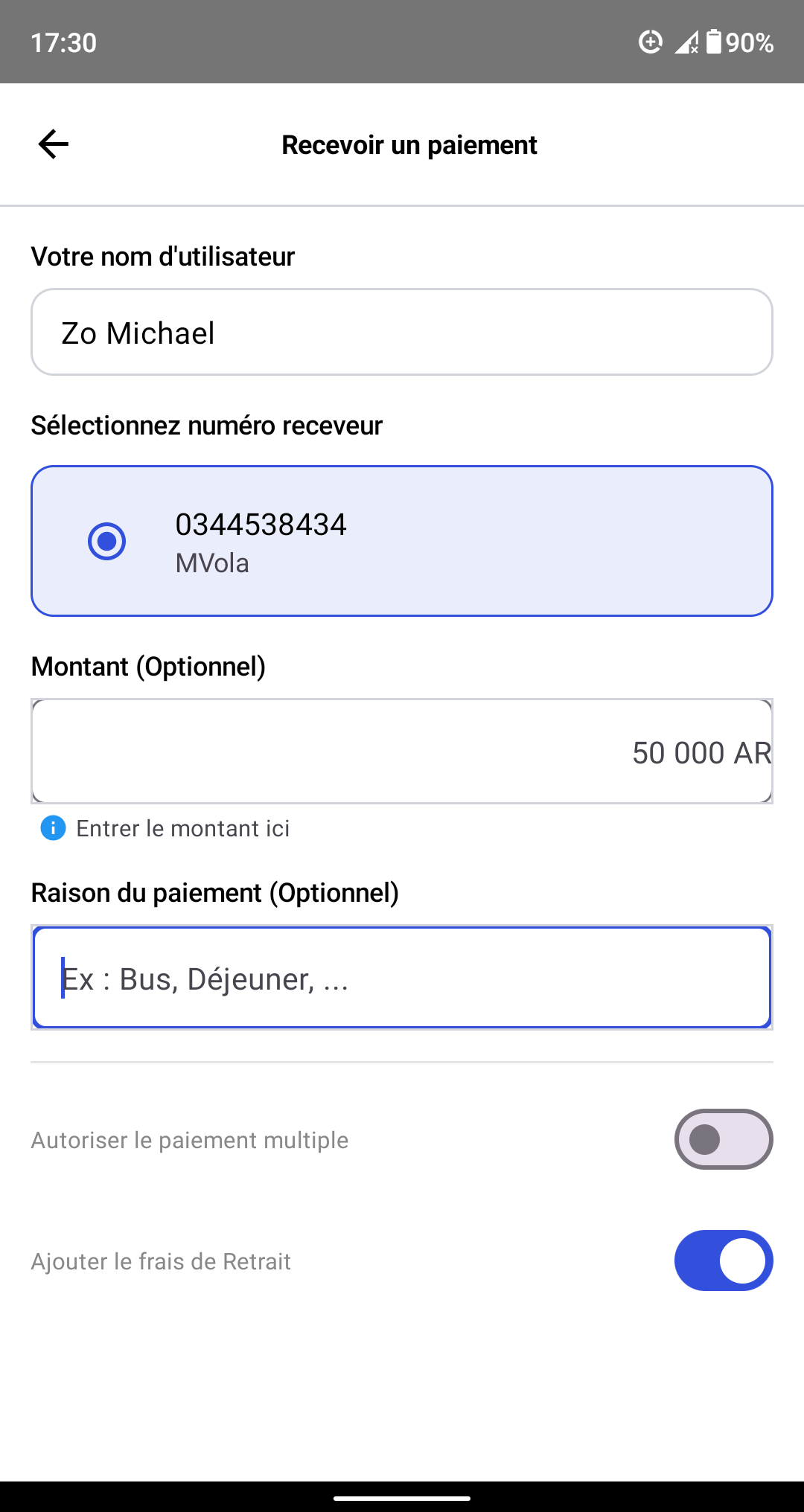Click the Recevoir un paiement title
Screen dimensions: 804x1512
click(409, 144)
